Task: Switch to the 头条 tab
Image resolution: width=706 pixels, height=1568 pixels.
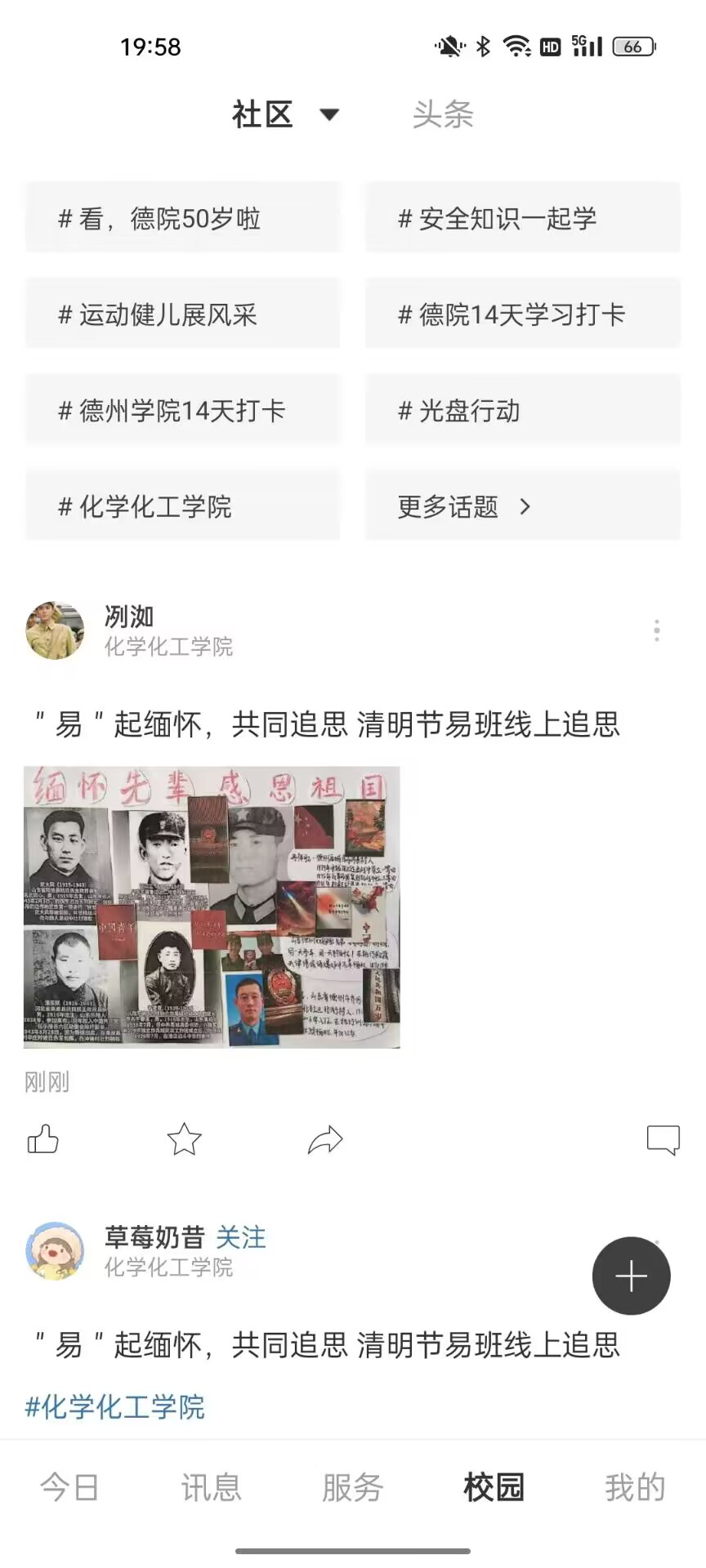Action: pyautogui.click(x=443, y=114)
